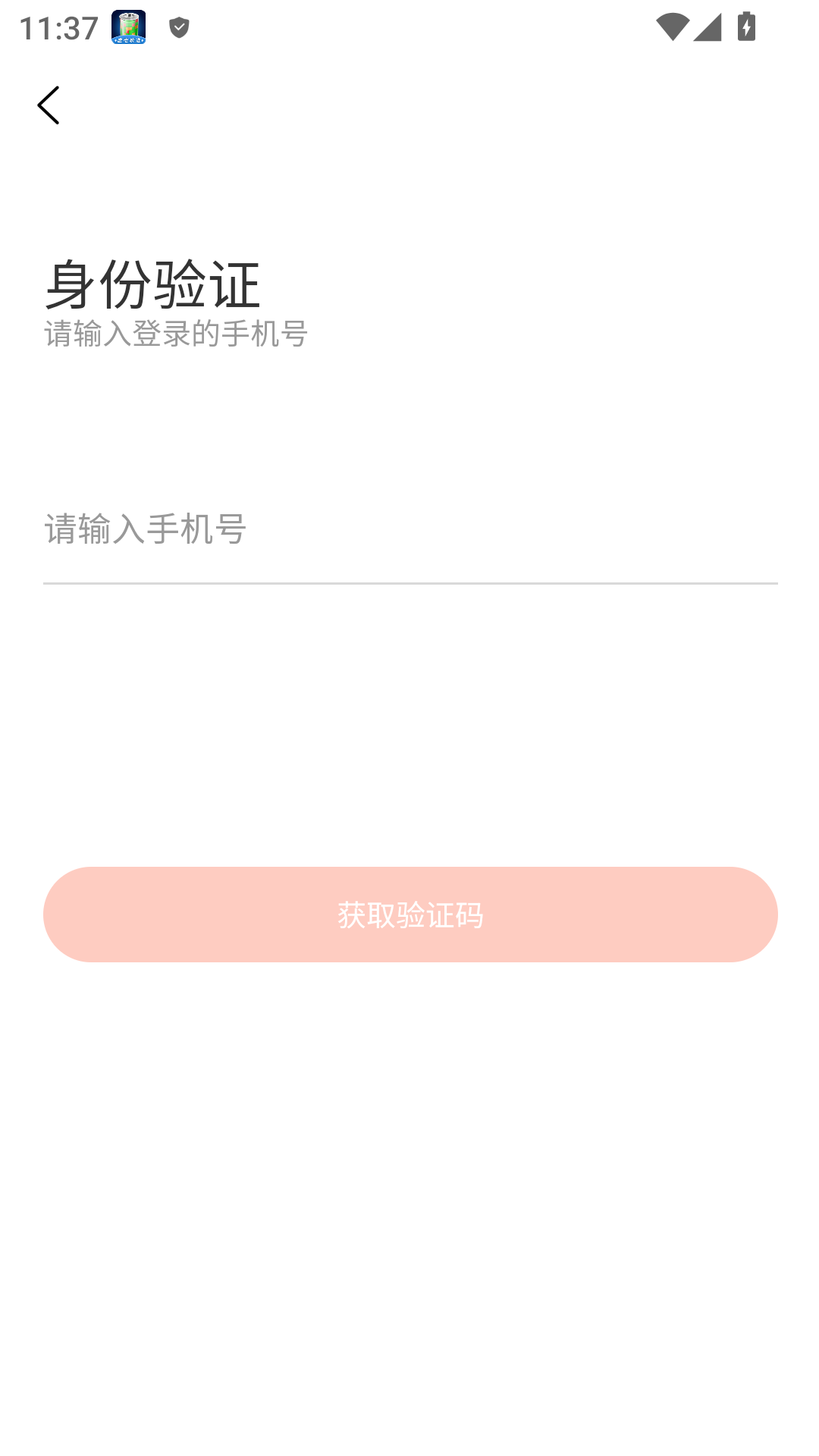
Task: Click the verification code button area
Action: 409,915
